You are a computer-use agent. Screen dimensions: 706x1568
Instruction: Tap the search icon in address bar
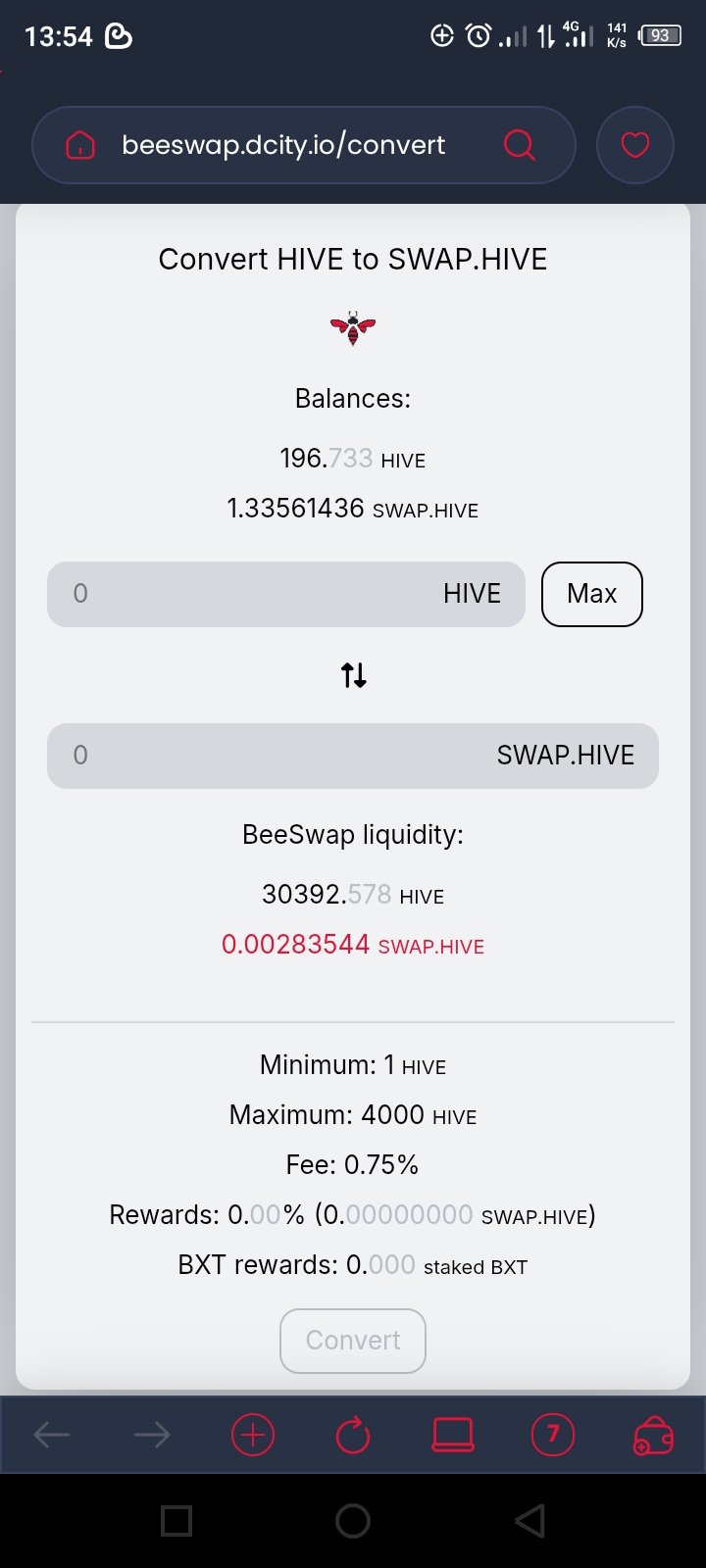click(519, 145)
